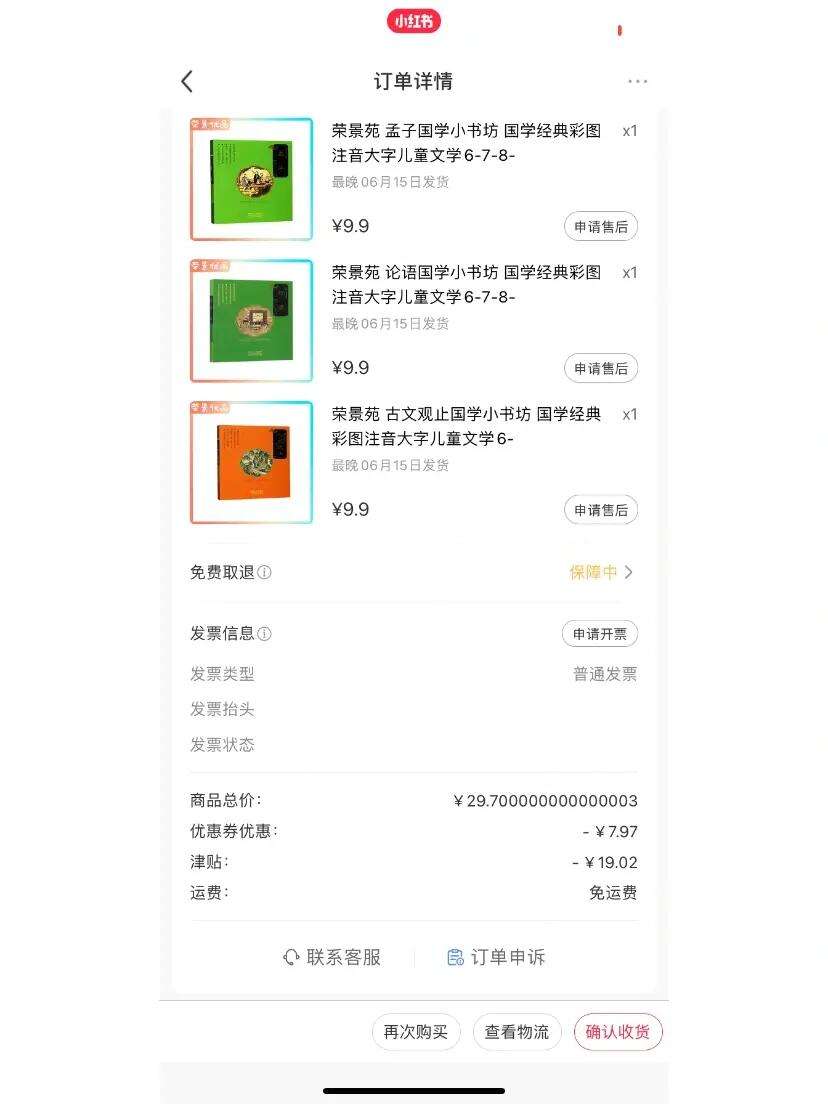
Task: Click the 订单申诉 appeal document icon
Action: (x=452, y=957)
